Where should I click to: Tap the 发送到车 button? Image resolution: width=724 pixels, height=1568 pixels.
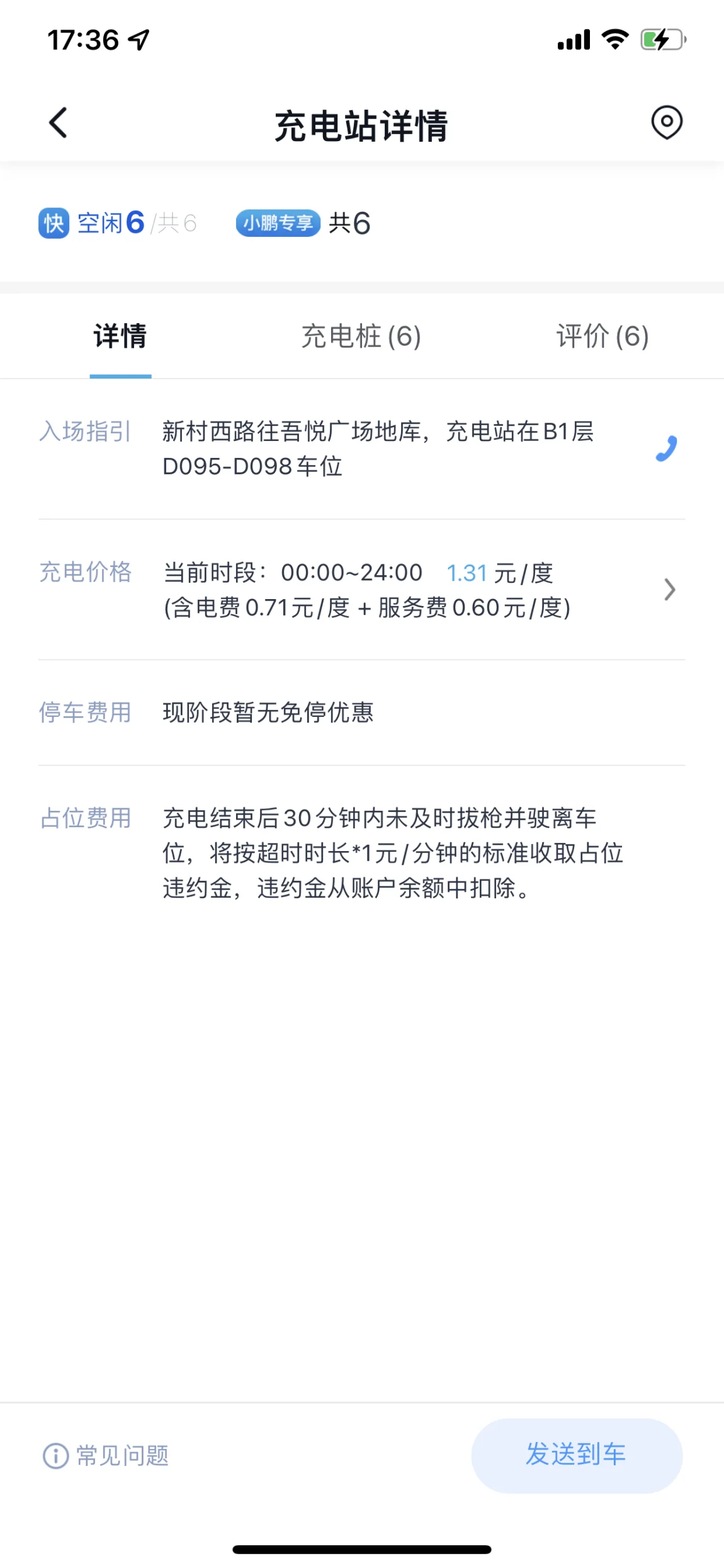click(x=576, y=1455)
